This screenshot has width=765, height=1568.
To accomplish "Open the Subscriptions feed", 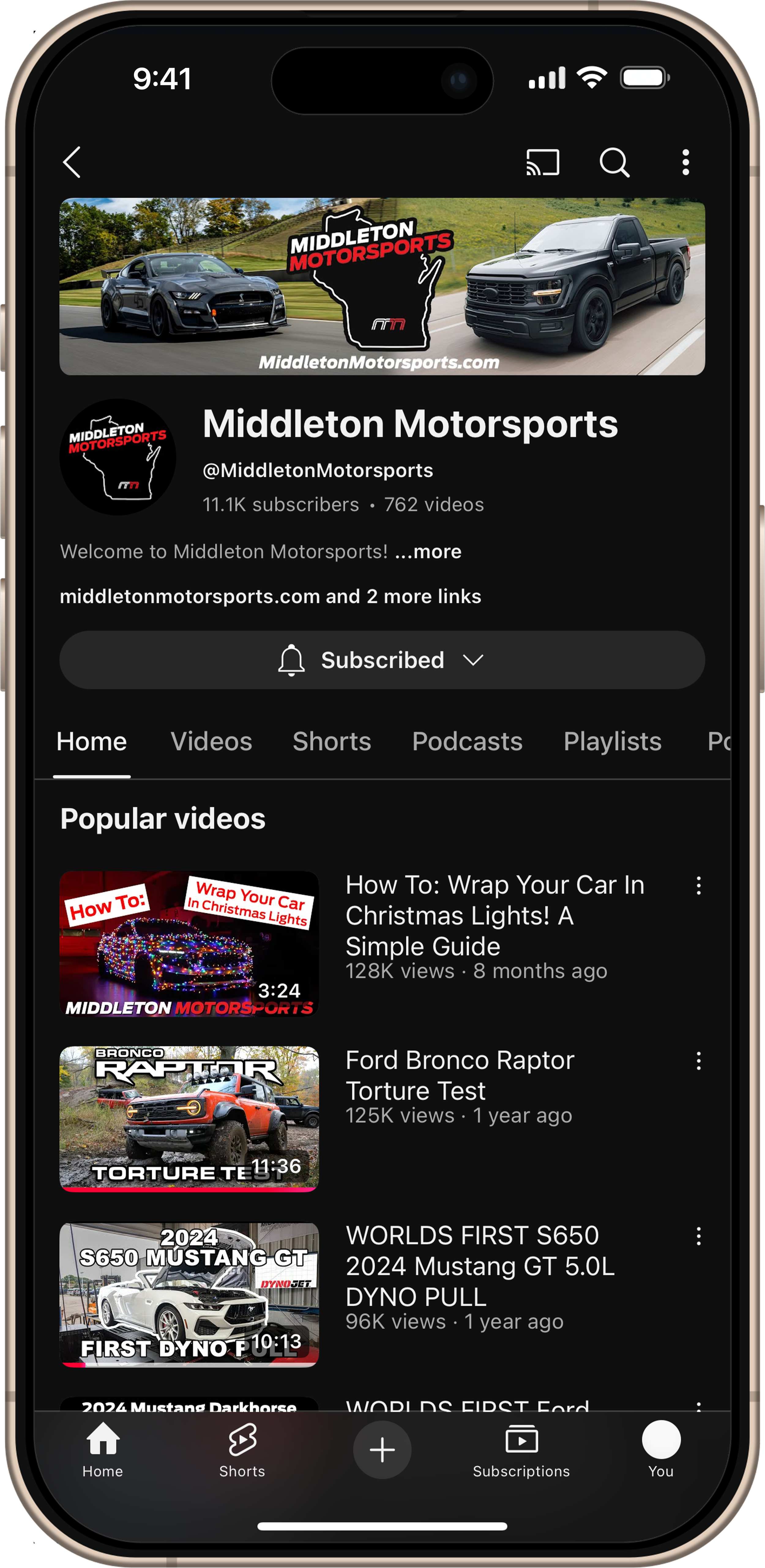I will tap(521, 1451).
